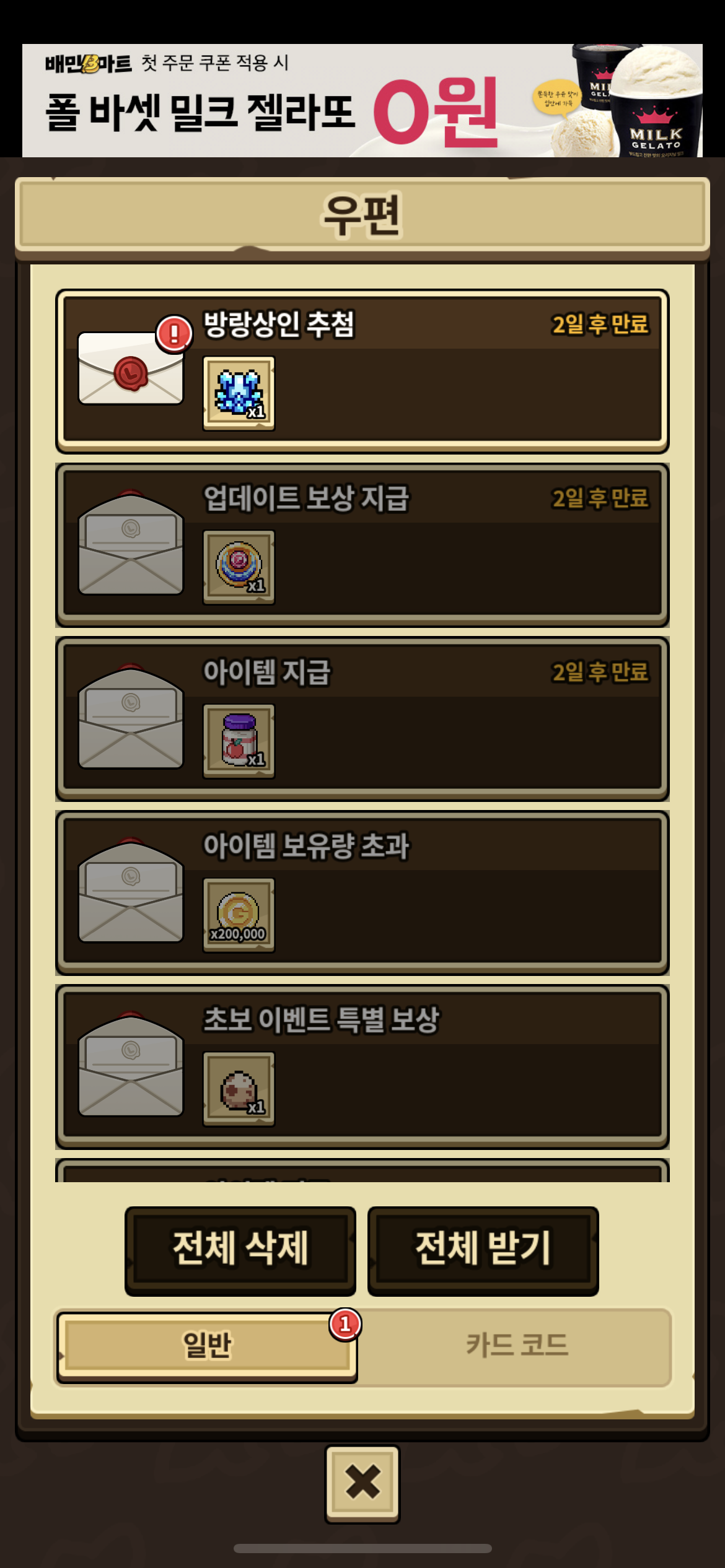Open the 업데이트 보상 지급 mail
Image resolution: width=725 pixels, height=1568 pixels.
pyautogui.click(x=362, y=544)
